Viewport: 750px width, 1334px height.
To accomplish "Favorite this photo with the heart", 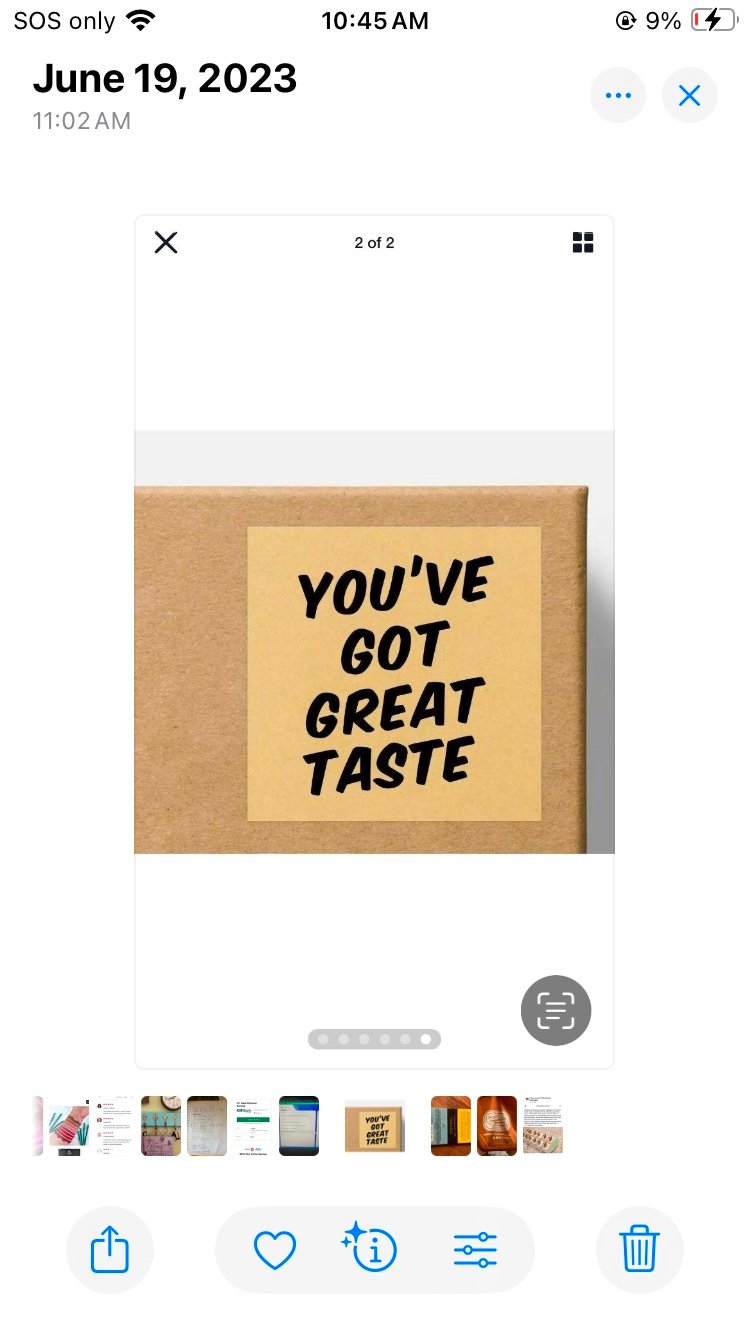I will click(x=274, y=1250).
